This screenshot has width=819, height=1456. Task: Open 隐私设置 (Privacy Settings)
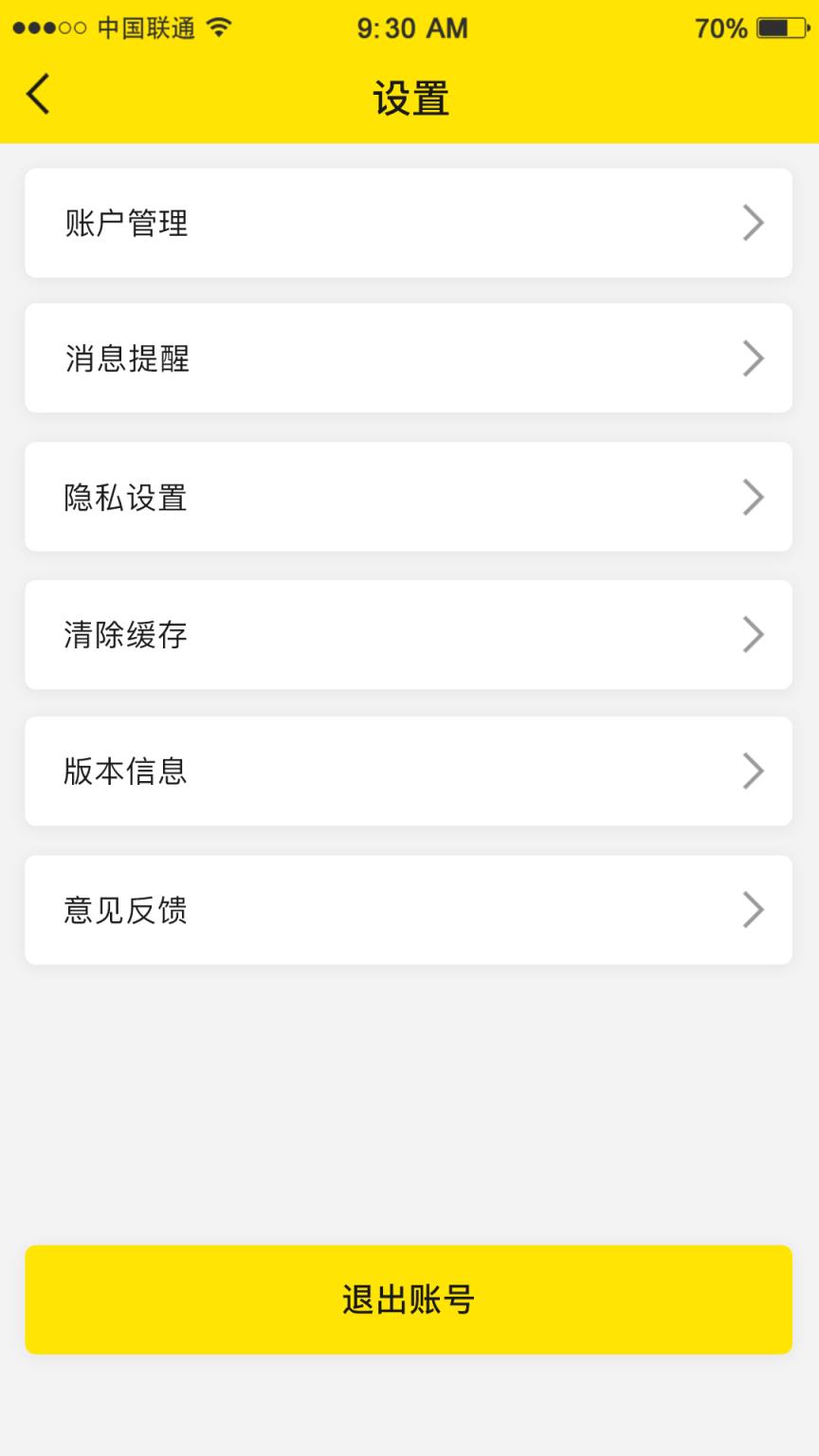tap(408, 497)
